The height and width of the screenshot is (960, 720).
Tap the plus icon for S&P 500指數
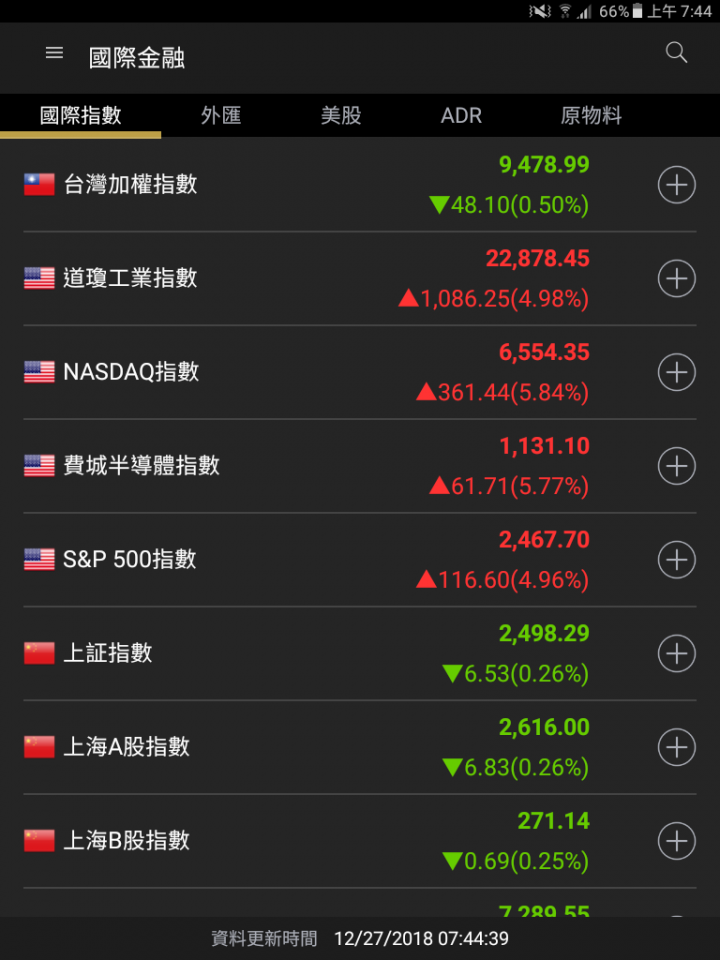677,560
